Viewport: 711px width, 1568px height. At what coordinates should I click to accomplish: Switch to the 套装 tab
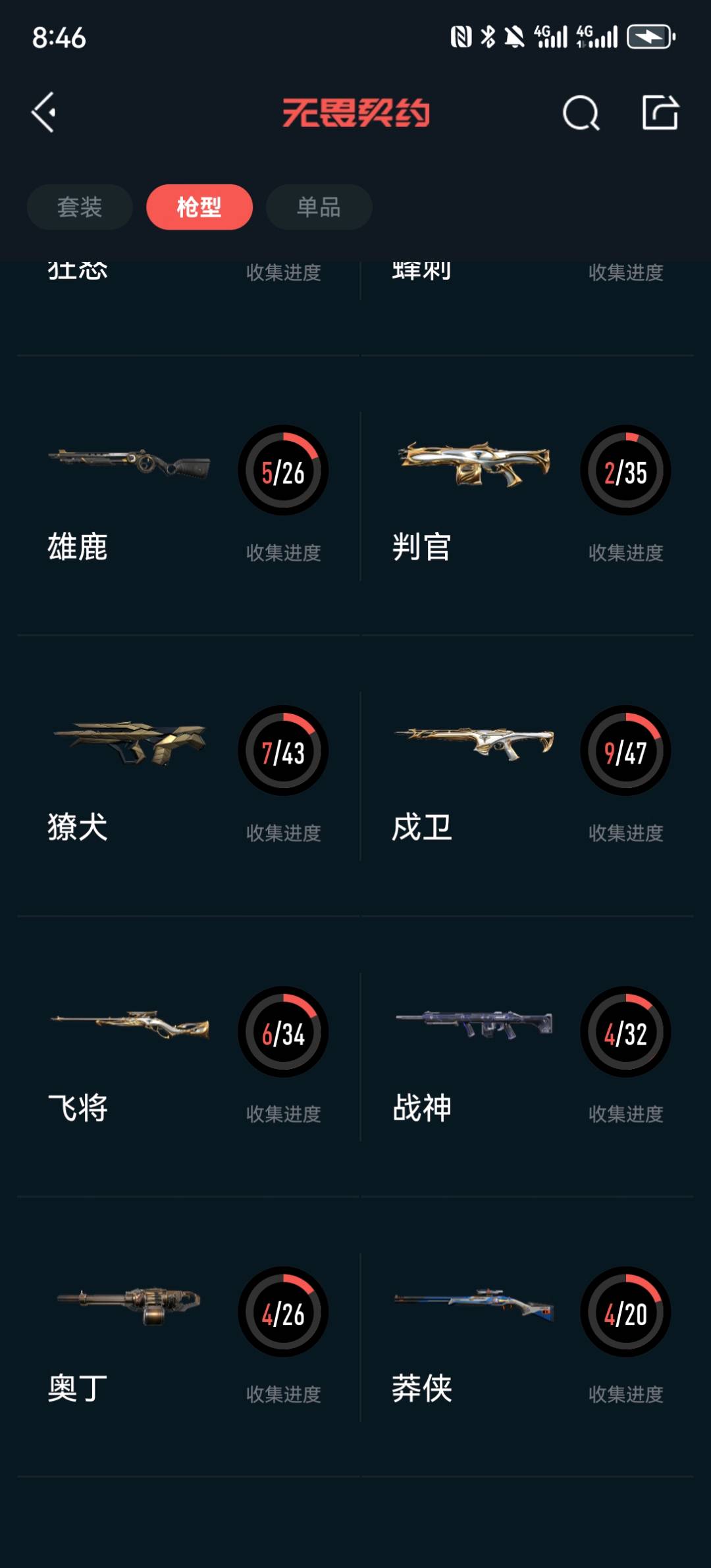pos(80,207)
